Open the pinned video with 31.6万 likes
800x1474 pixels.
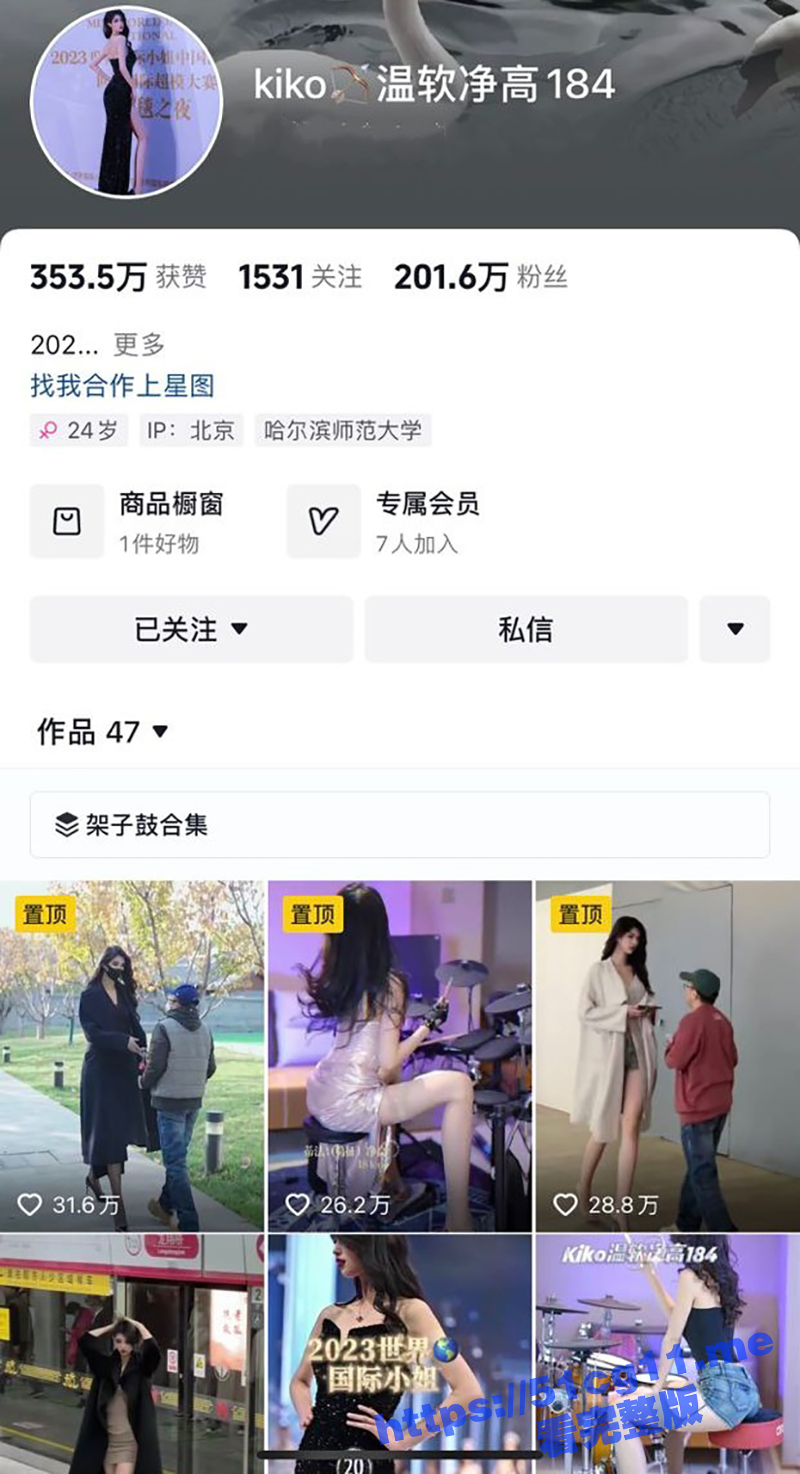(133, 1040)
